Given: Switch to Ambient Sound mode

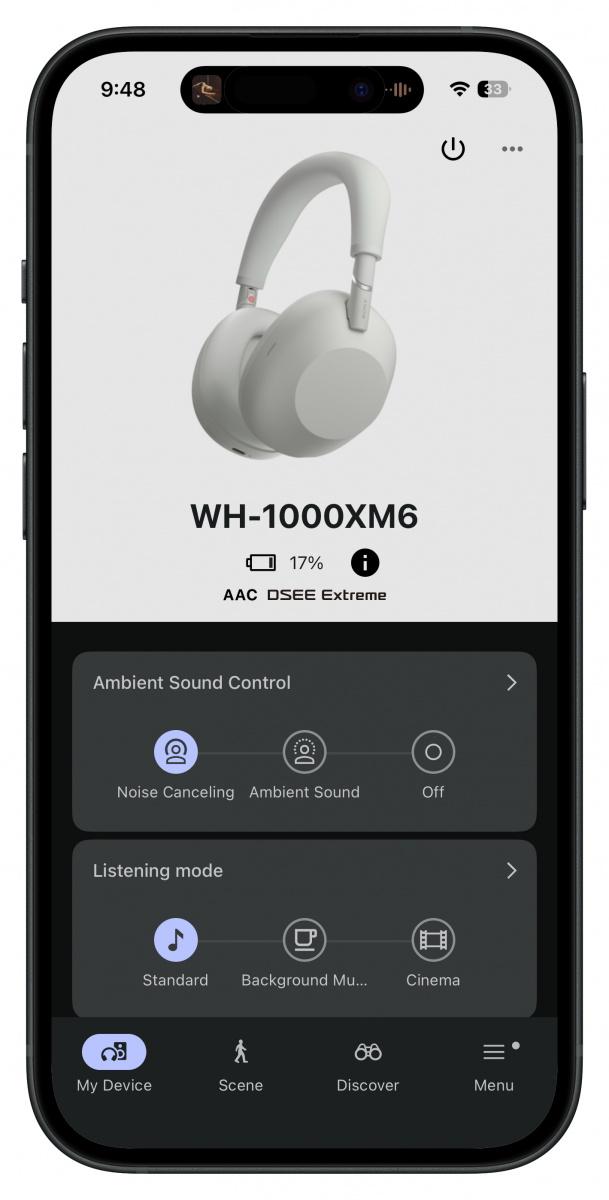Looking at the screenshot, I should coord(304,752).
